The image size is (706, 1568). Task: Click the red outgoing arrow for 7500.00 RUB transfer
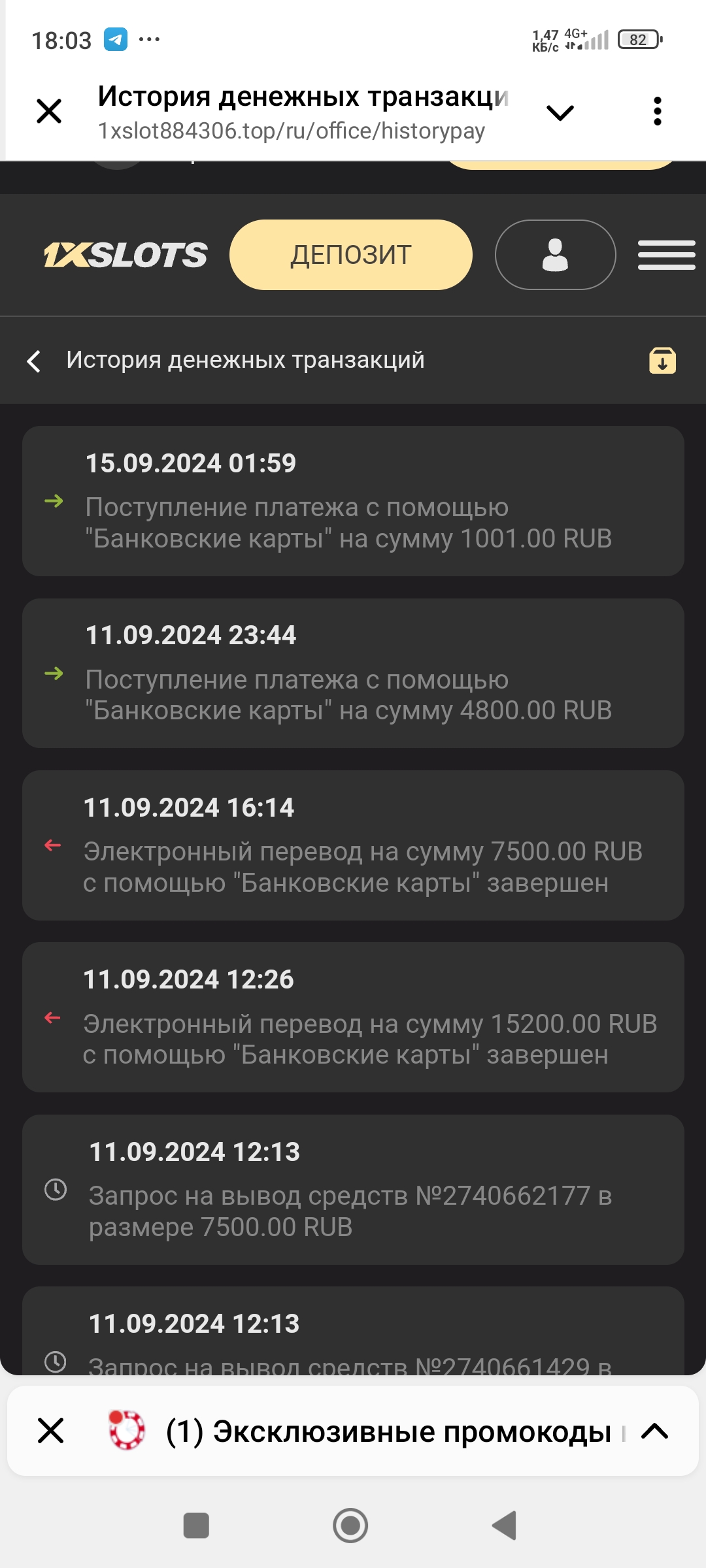pyautogui.click(x=54, y=846)
